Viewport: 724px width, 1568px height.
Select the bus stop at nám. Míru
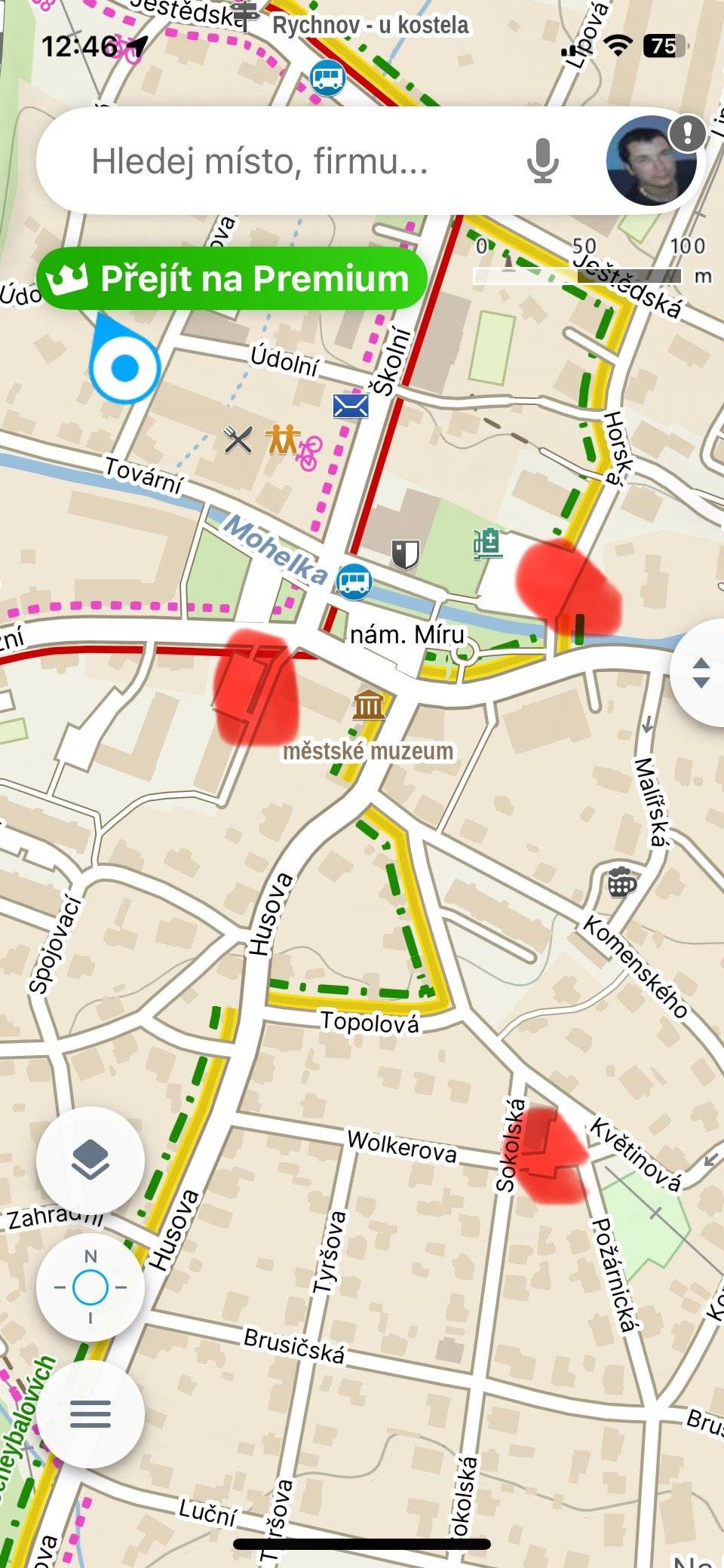pyautogui.click(x=354, y=581)
